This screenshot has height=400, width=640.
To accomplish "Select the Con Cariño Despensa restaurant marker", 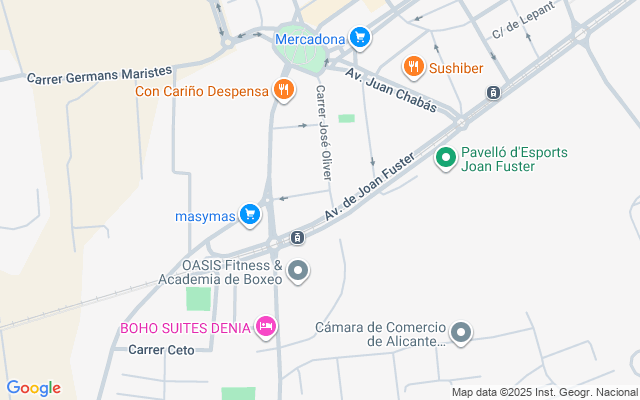I will click(x=284, y=91).
